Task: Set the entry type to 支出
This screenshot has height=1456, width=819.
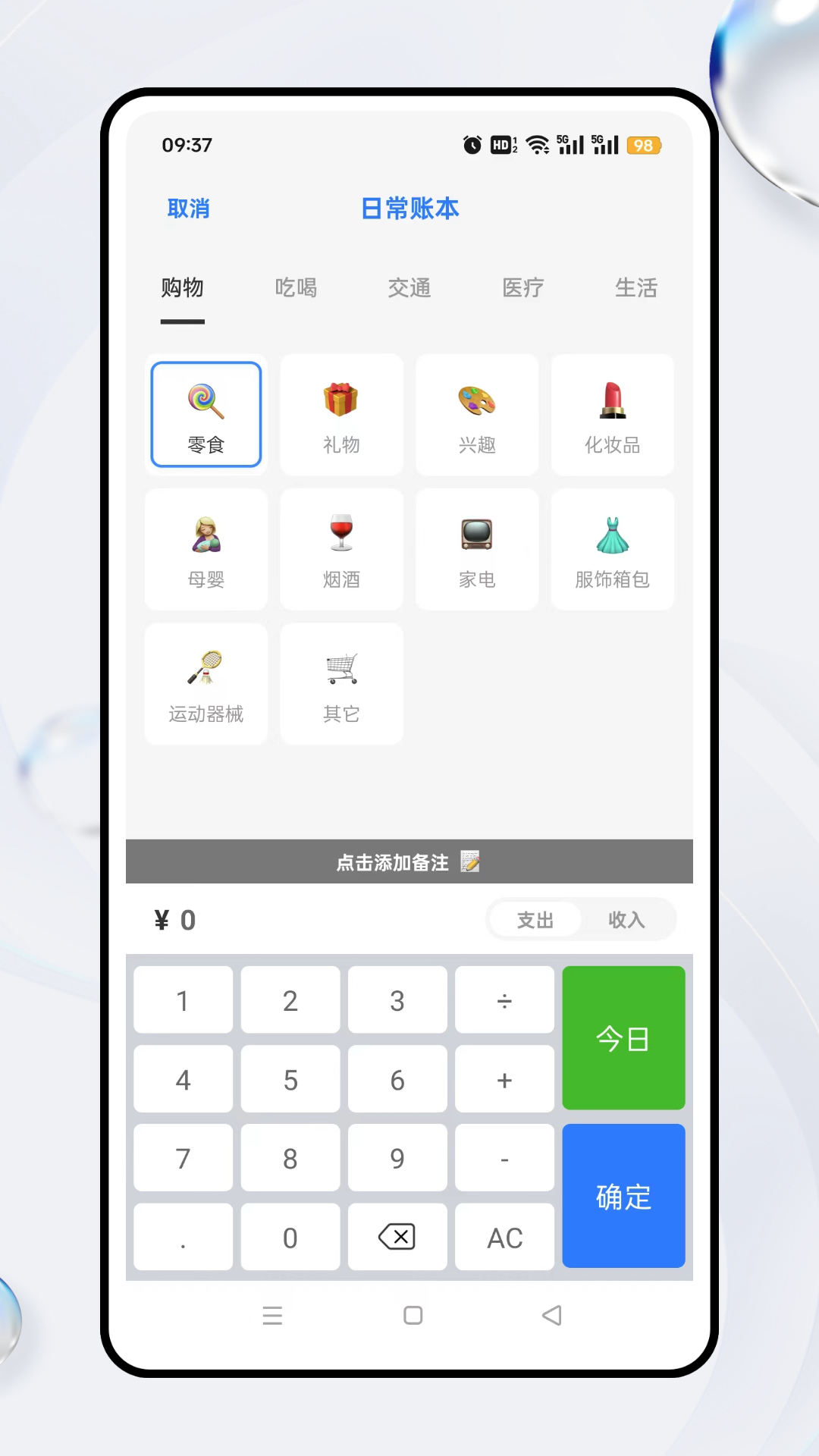Action: (x=535, y=920)
